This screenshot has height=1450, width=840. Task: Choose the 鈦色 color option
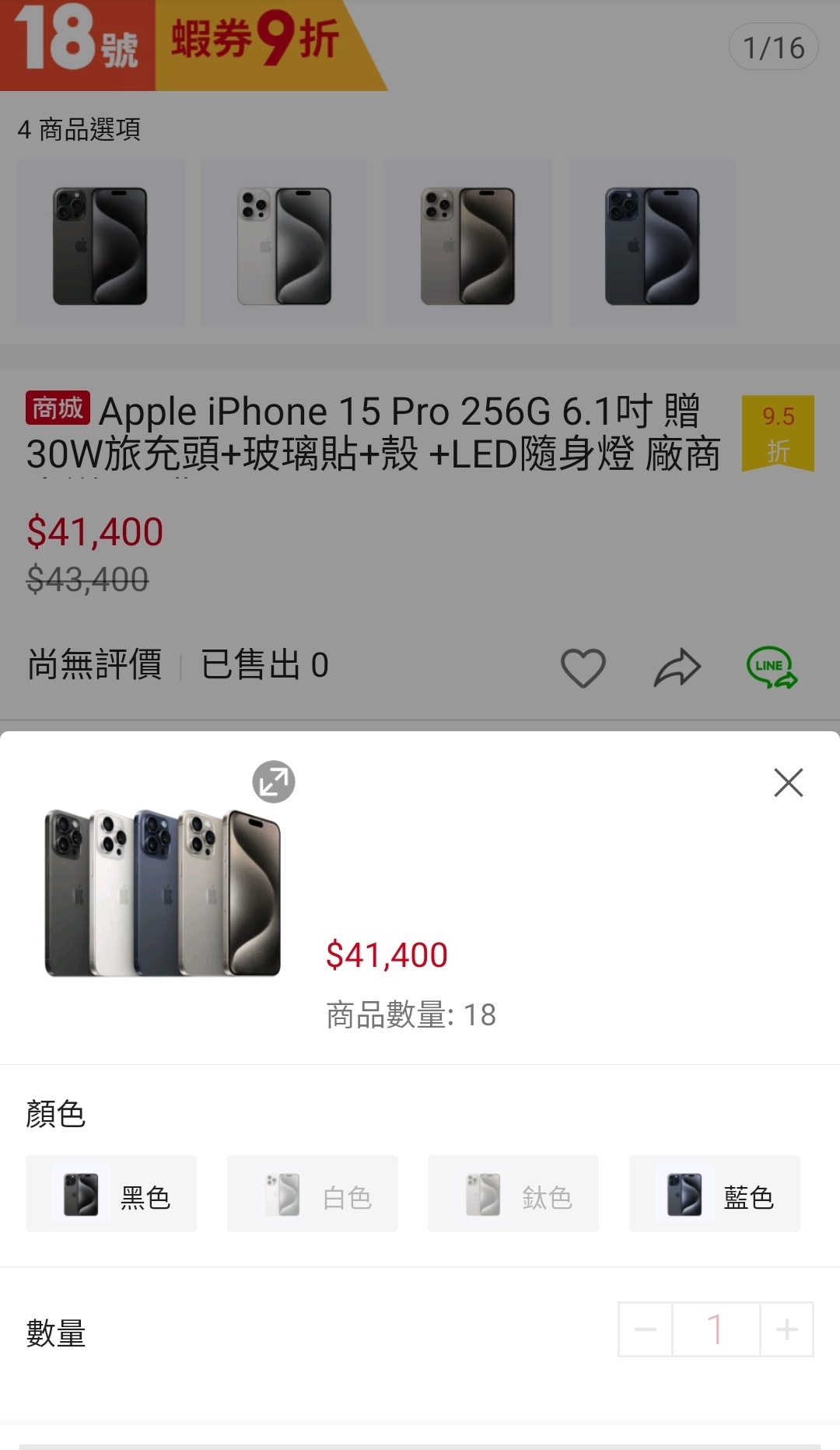coord(513,1194)
